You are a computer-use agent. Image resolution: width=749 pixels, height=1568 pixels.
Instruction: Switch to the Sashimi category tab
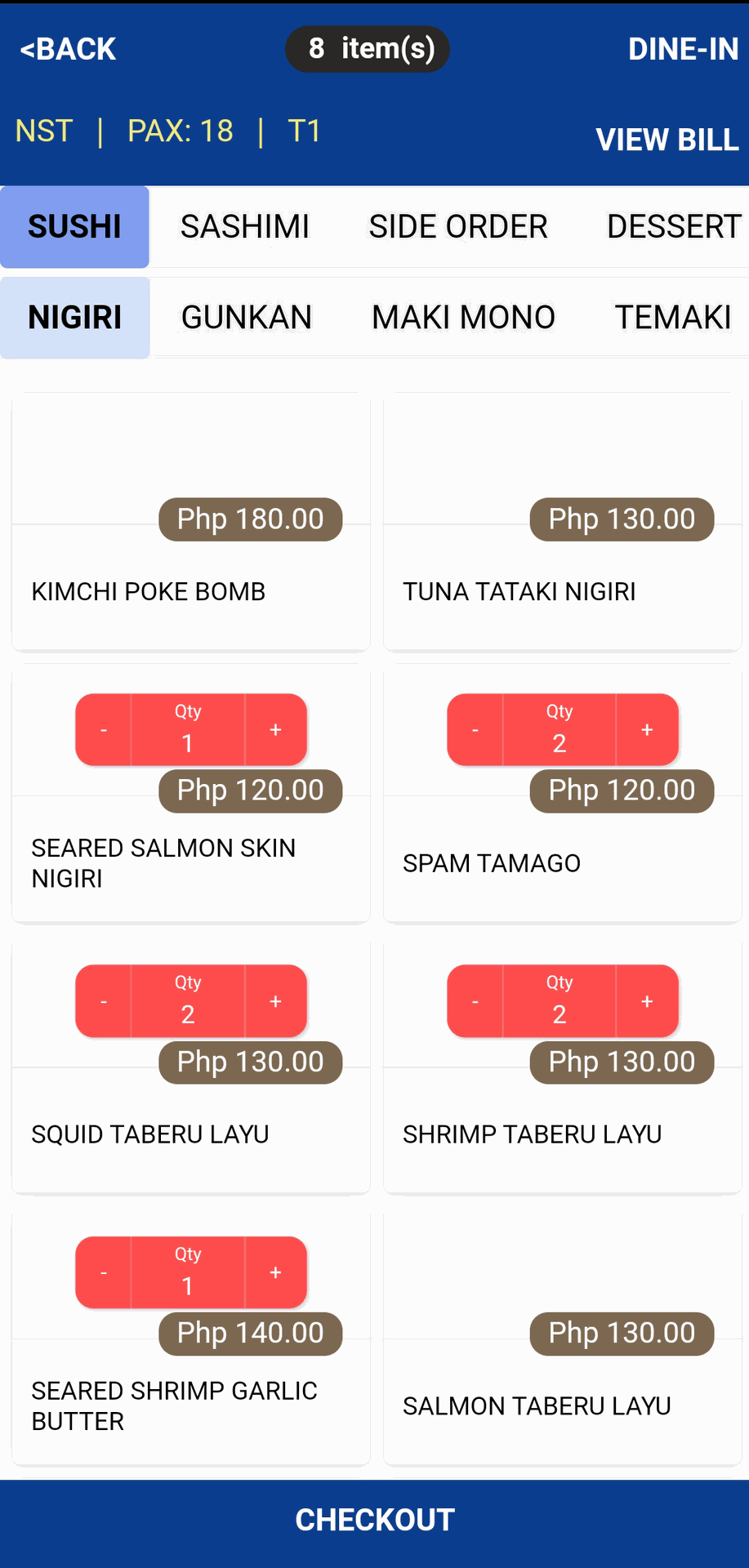coord(244,227)
